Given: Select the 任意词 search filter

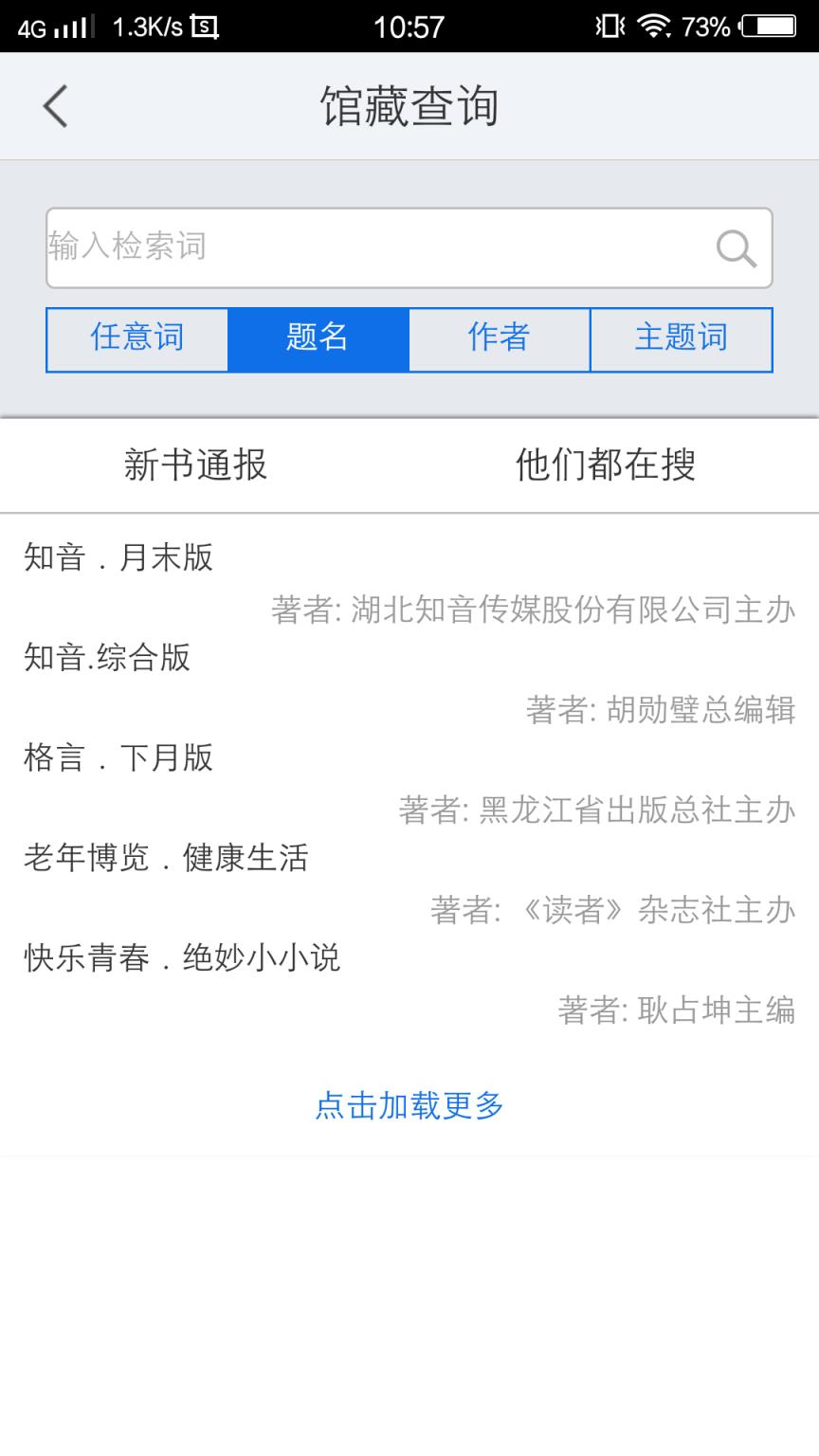Looking at the screenshot, I should pos(136,339).
